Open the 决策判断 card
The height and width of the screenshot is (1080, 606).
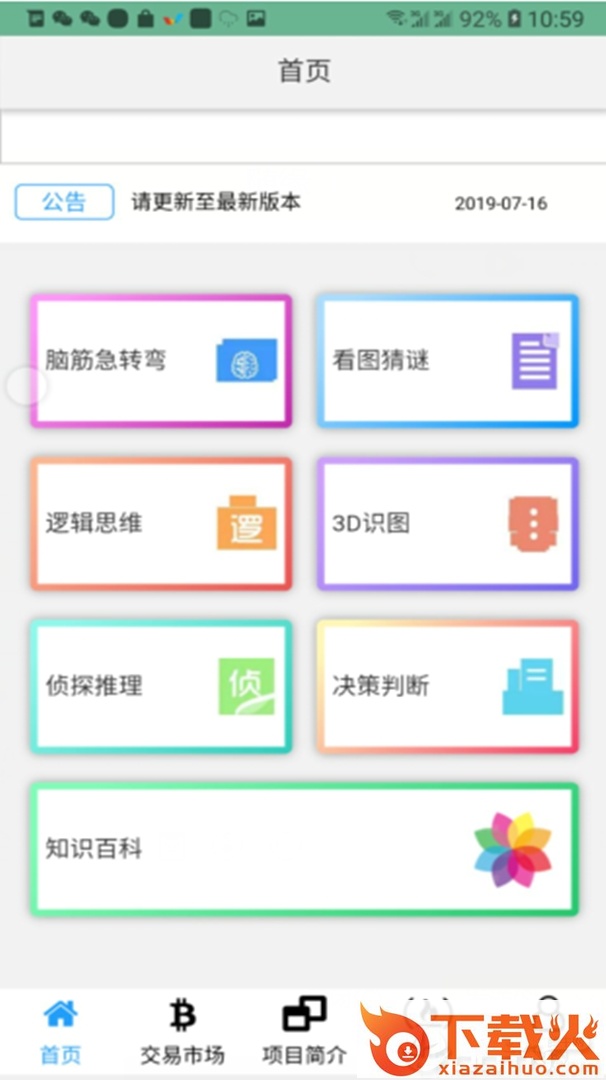click(x=447, y=686)
